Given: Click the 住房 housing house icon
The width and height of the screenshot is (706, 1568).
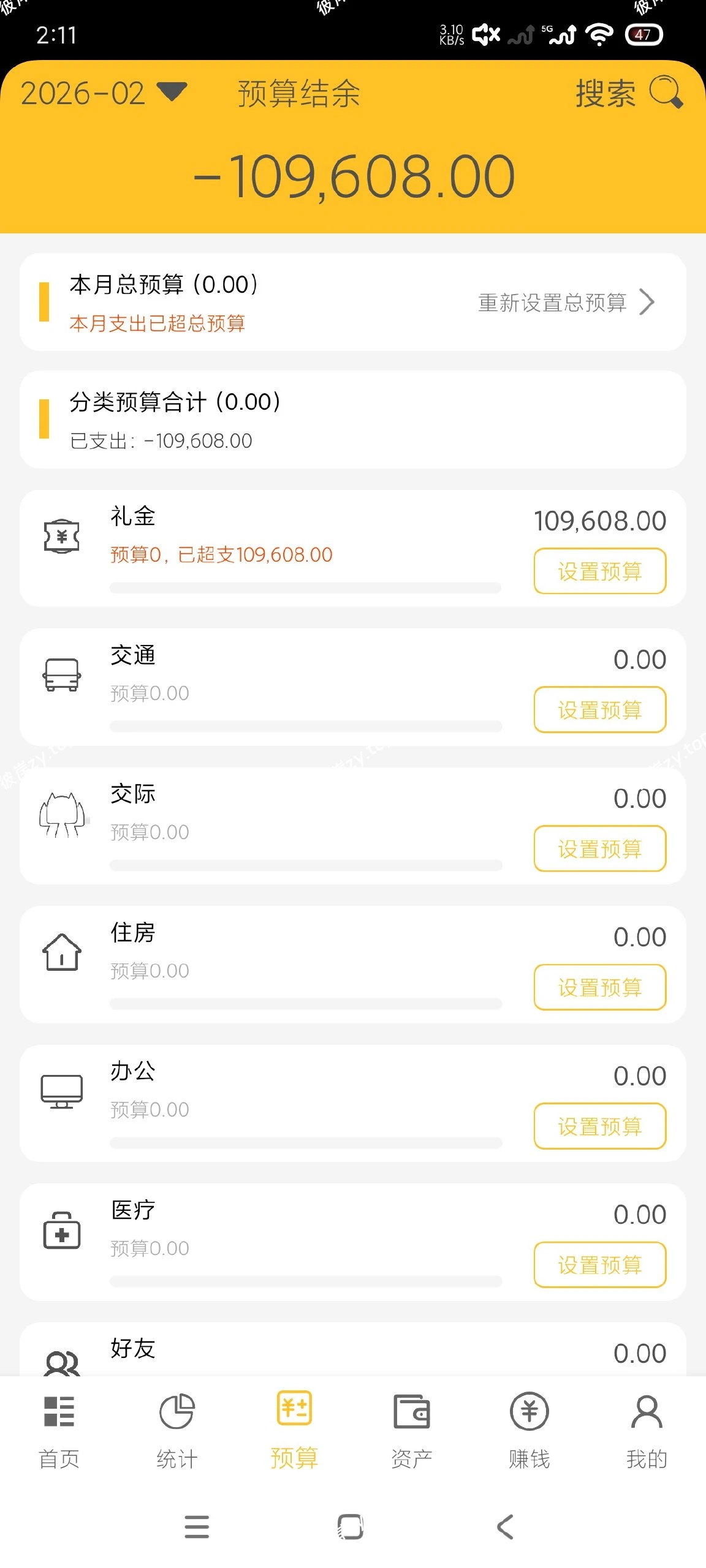Looking at the screenshot, I should pos(60,951).
